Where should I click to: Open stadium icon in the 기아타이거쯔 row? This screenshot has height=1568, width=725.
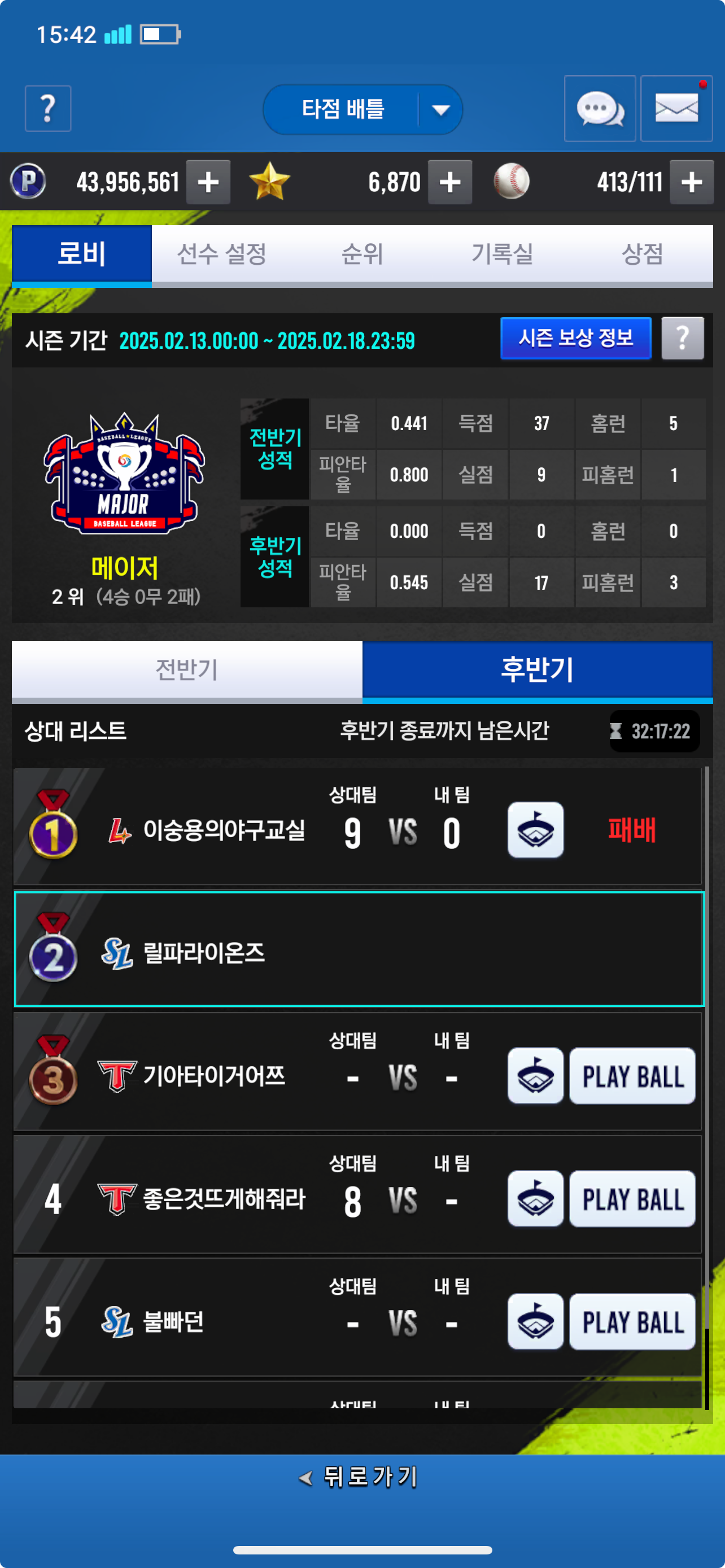535,1076
